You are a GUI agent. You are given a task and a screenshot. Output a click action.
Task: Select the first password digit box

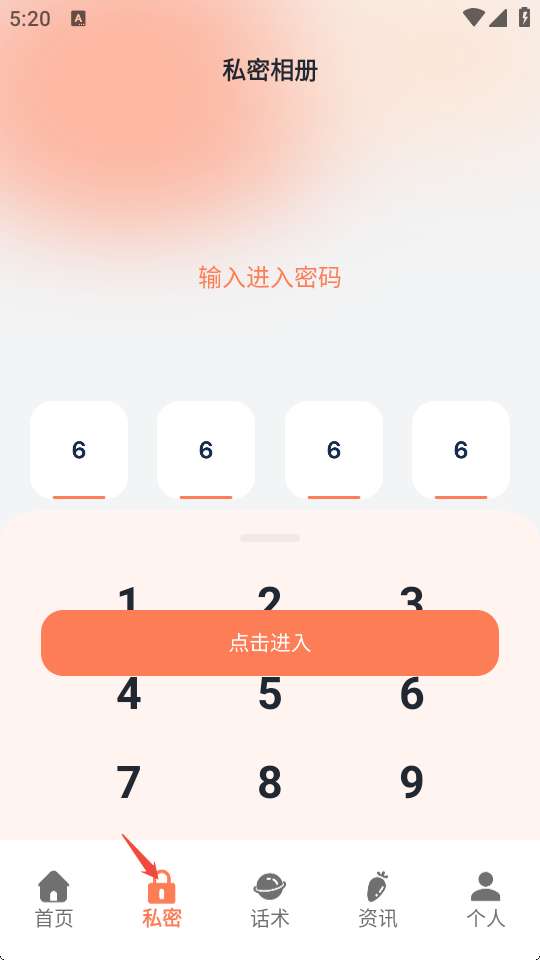pos(79,450)
